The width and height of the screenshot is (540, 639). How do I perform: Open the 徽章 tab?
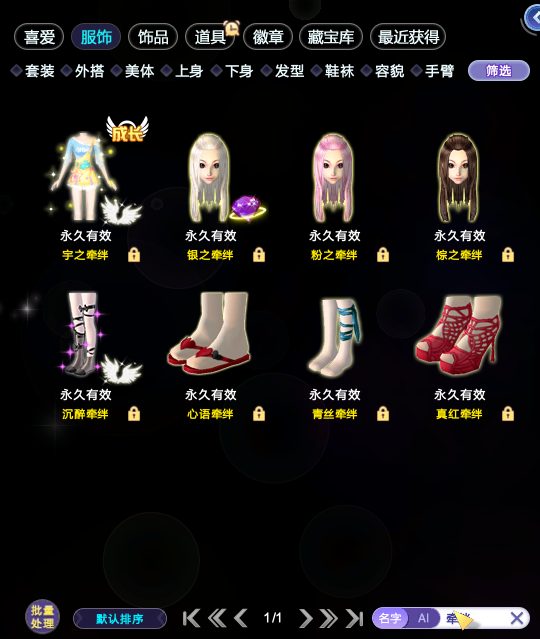point(268,37)
